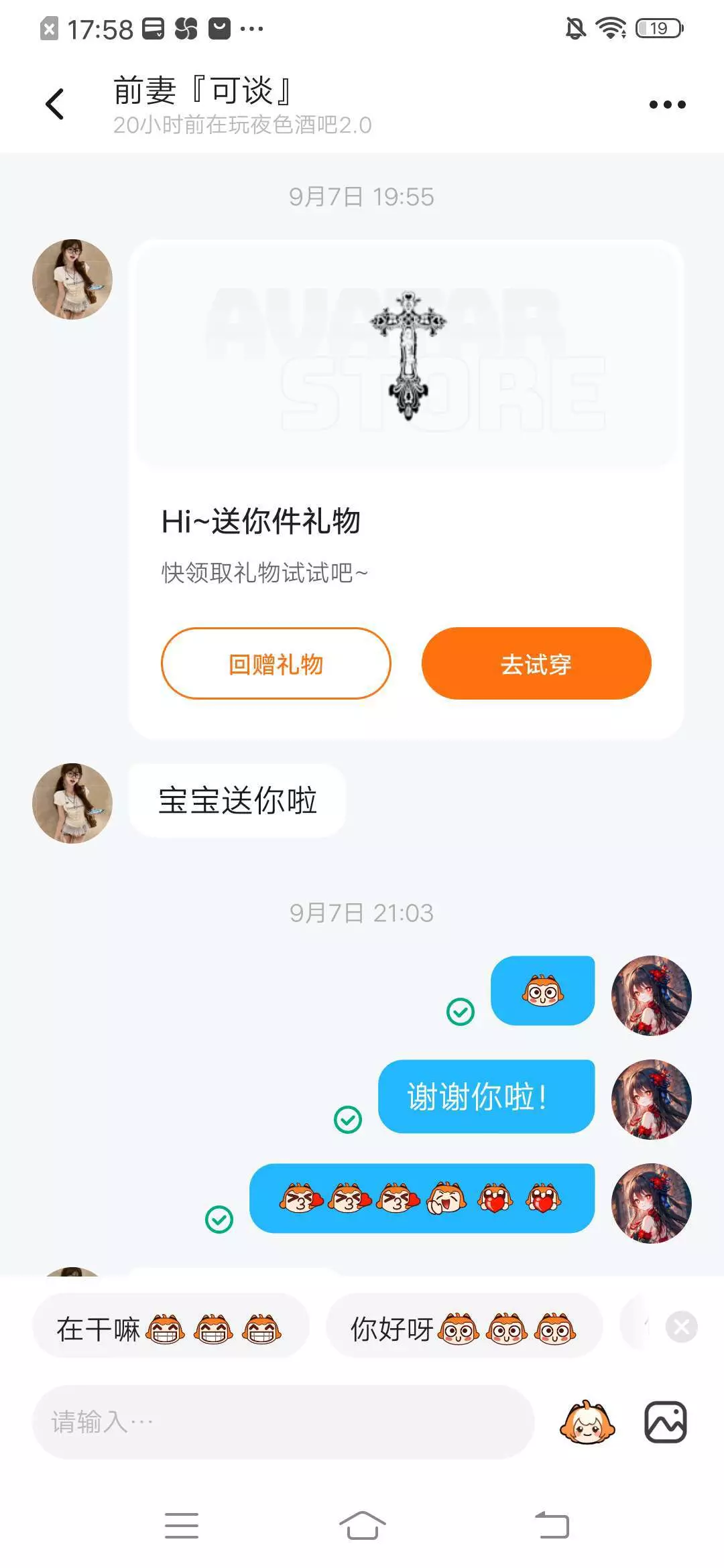Go back from the 前妻『可谈』 chat
724x1568 pixels.
tap(55, 104)
